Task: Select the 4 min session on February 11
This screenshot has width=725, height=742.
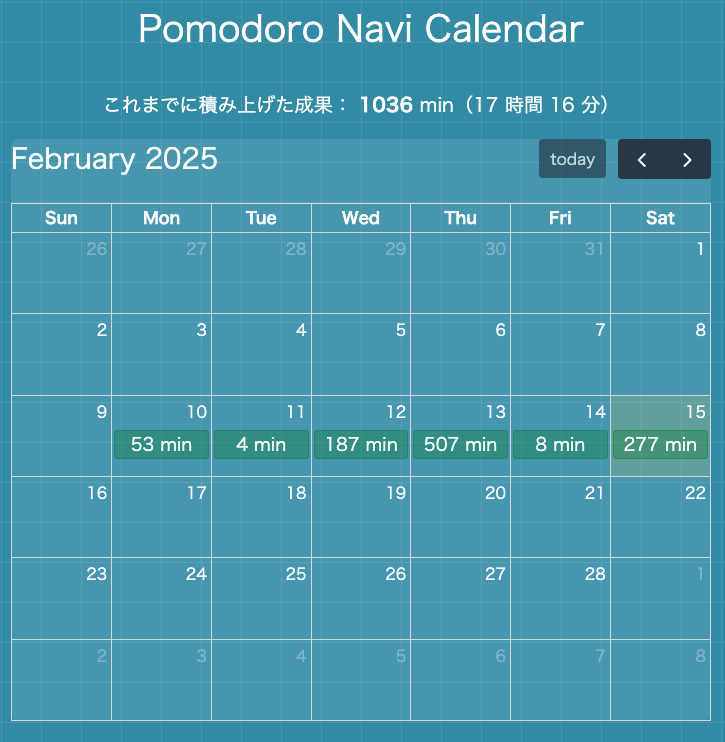Action: coord(261,444)
